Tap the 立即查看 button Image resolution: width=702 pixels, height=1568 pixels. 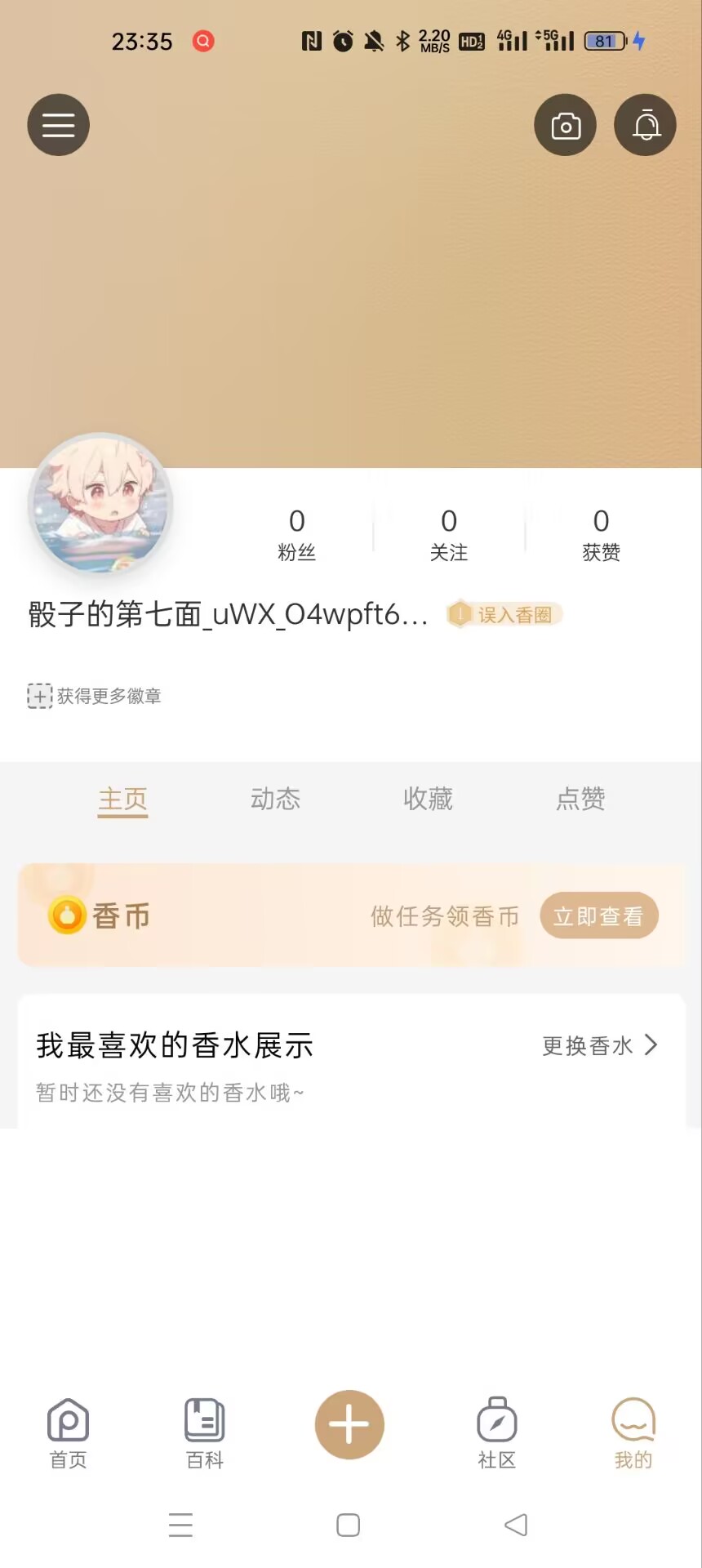[x=598, y=915]
